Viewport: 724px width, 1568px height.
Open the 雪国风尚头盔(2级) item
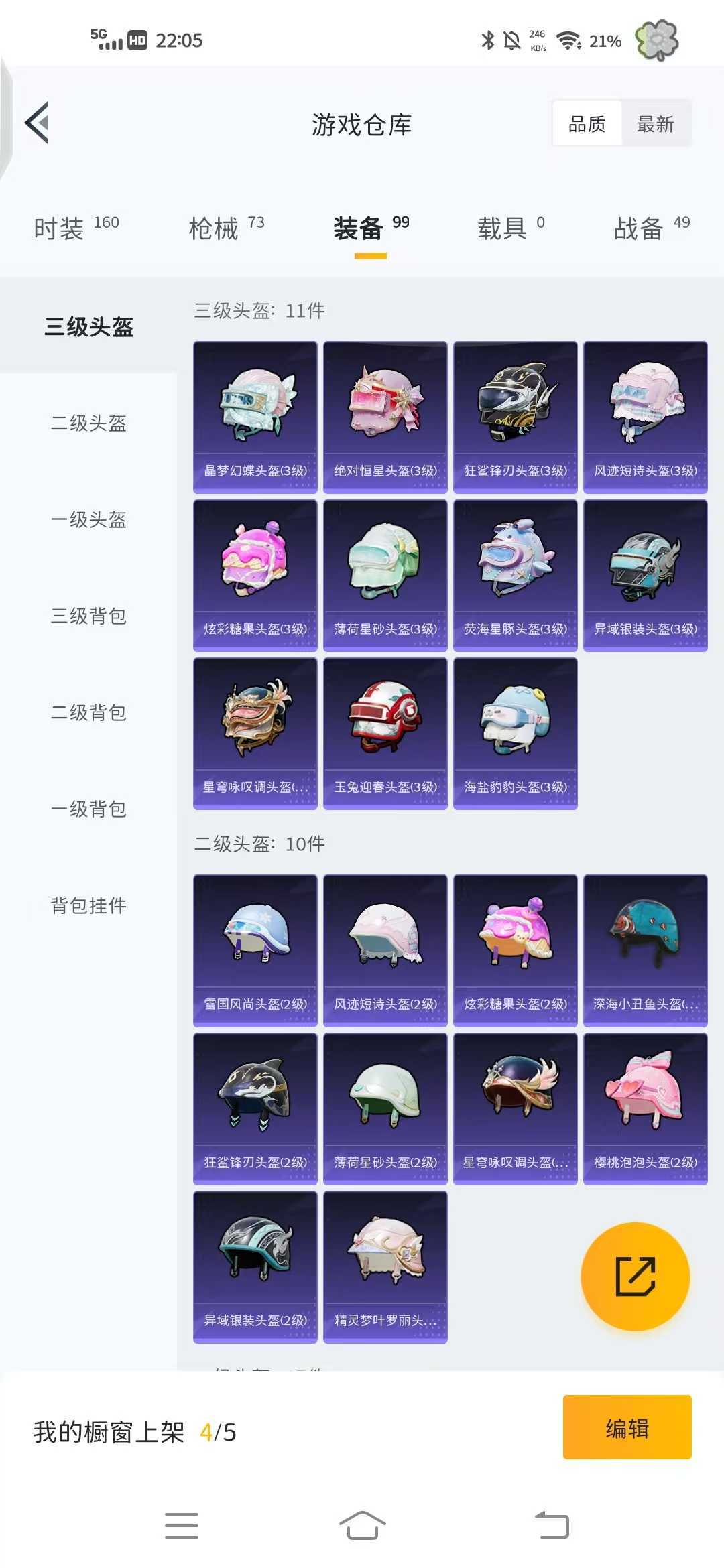[255, 951]
